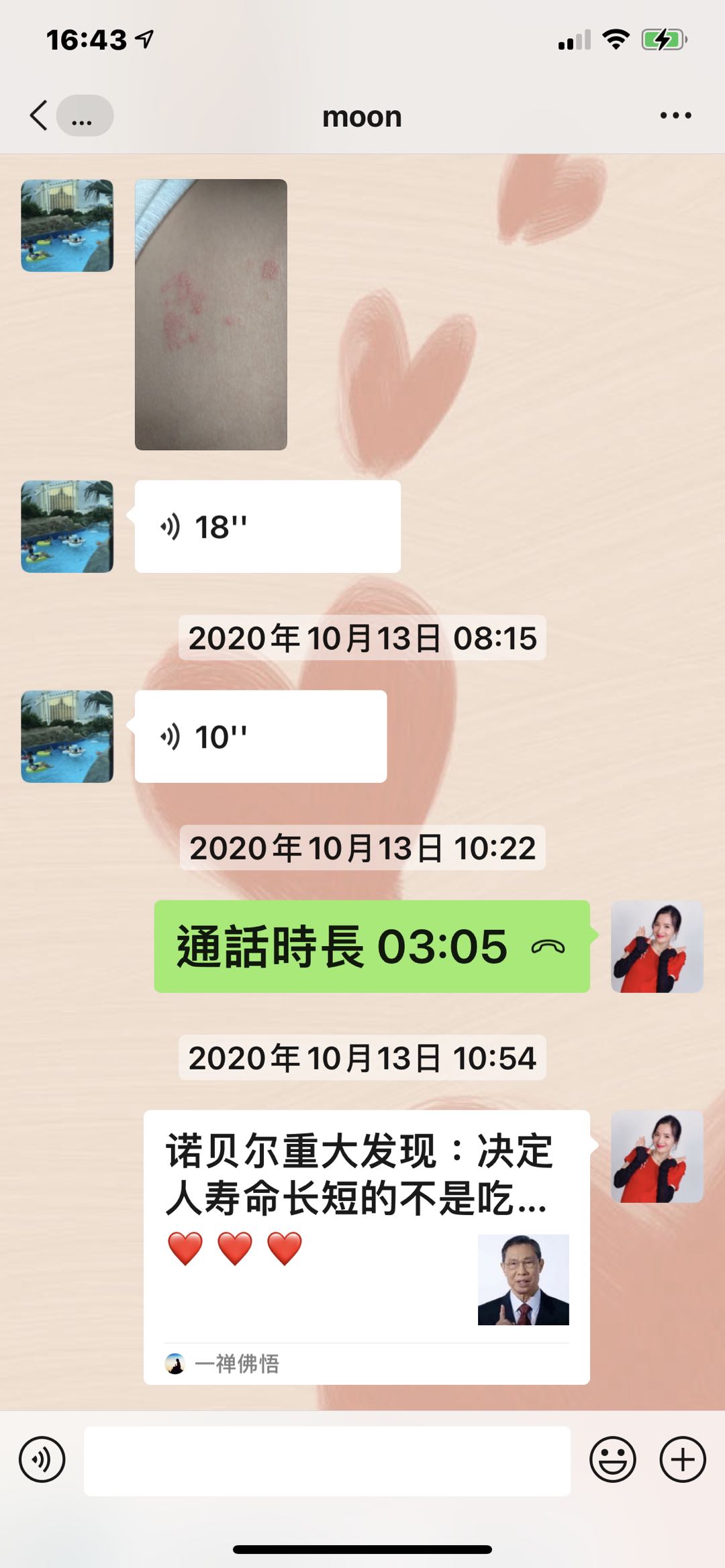Open the plus attachments menu
725x1568 pixels.
[x=683, y=1459]
